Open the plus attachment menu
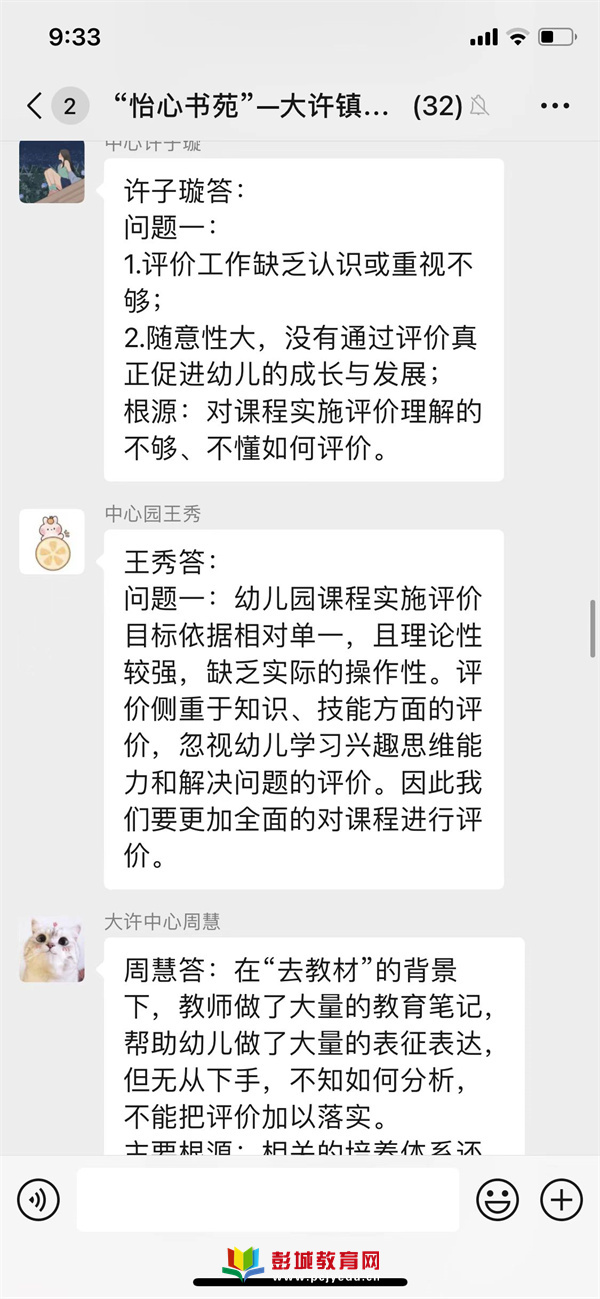This screenshot has width=600, height=1299. (x=561, y=1199)
